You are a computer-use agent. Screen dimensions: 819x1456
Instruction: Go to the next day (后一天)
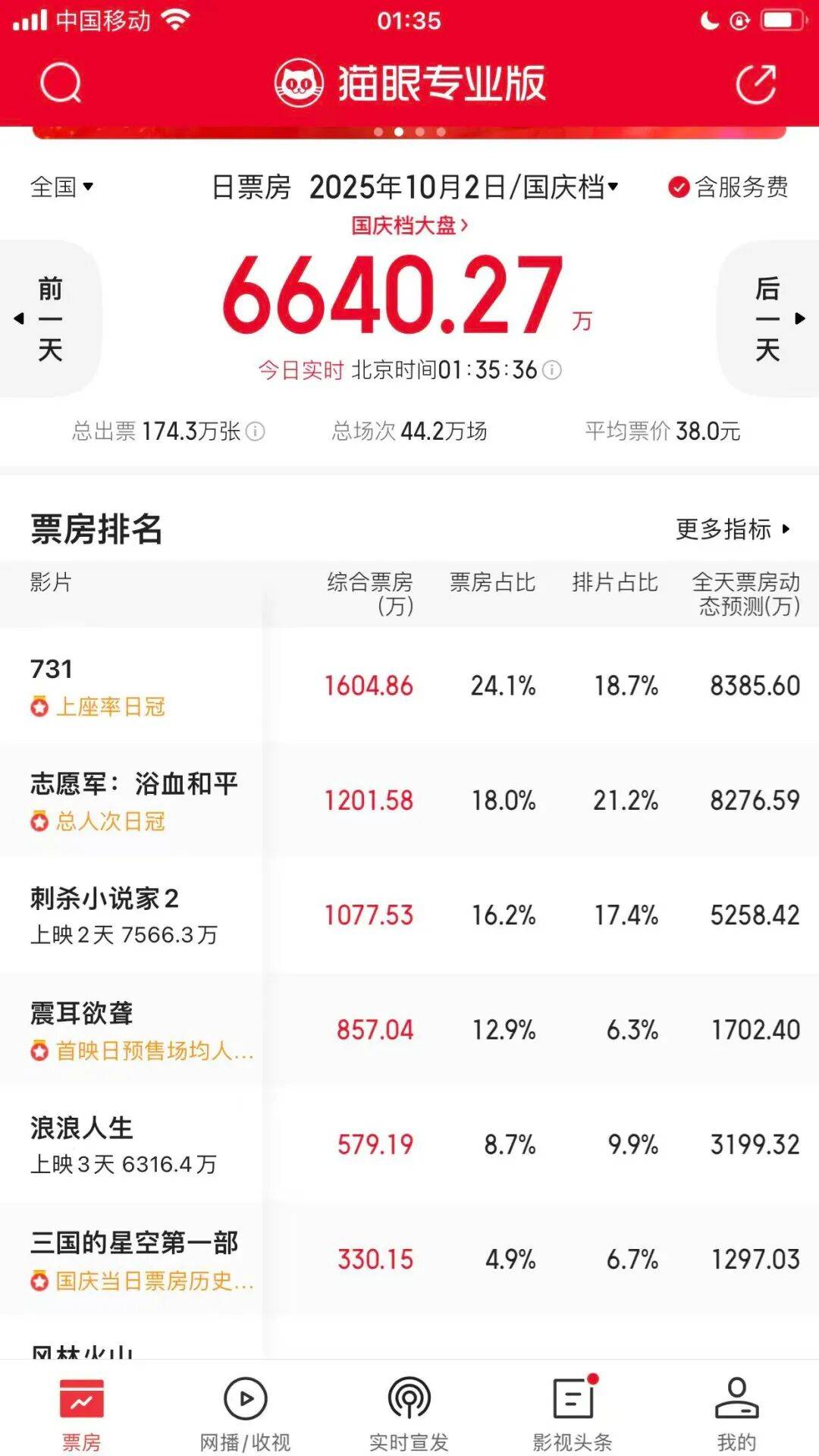click(x=769, y=318)
